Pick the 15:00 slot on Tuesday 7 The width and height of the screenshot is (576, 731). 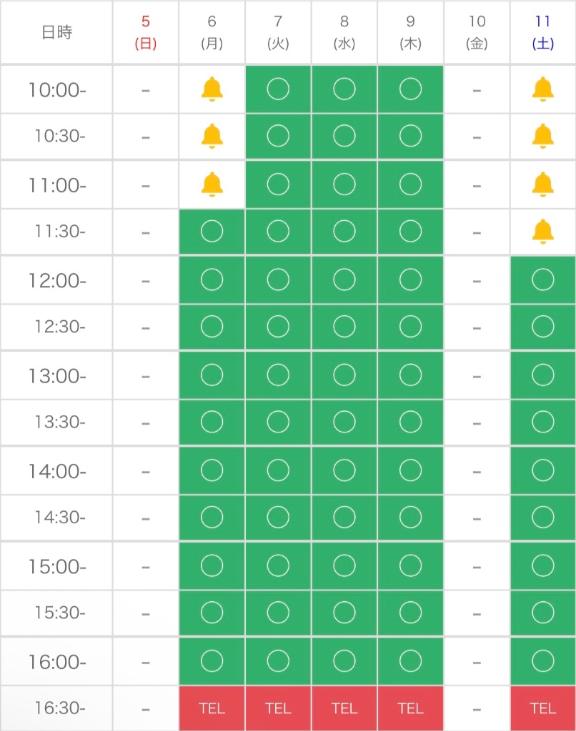click(278, 565)
